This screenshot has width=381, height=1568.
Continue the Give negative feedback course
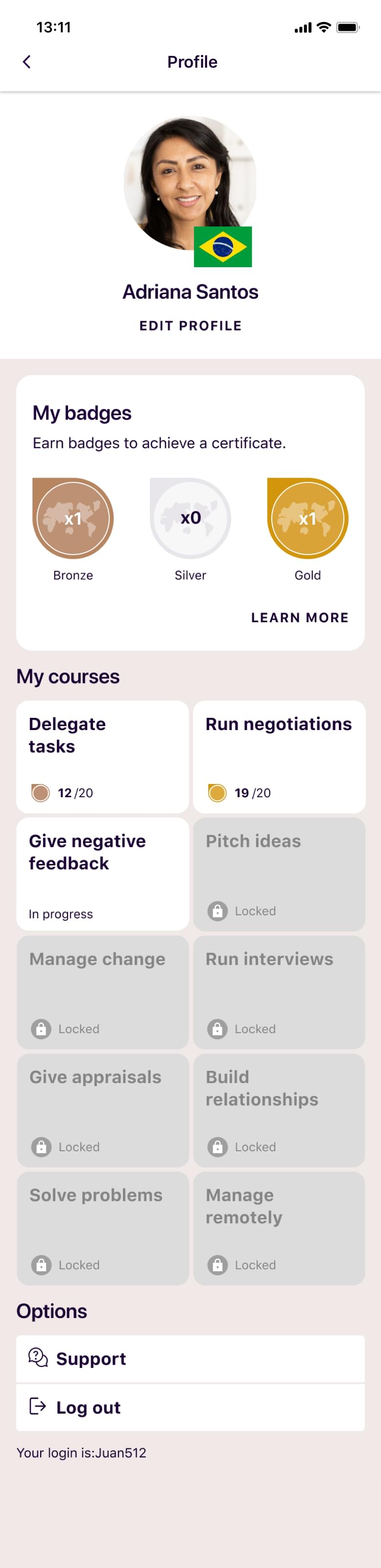pyautogui.click(x=102, y=873)
